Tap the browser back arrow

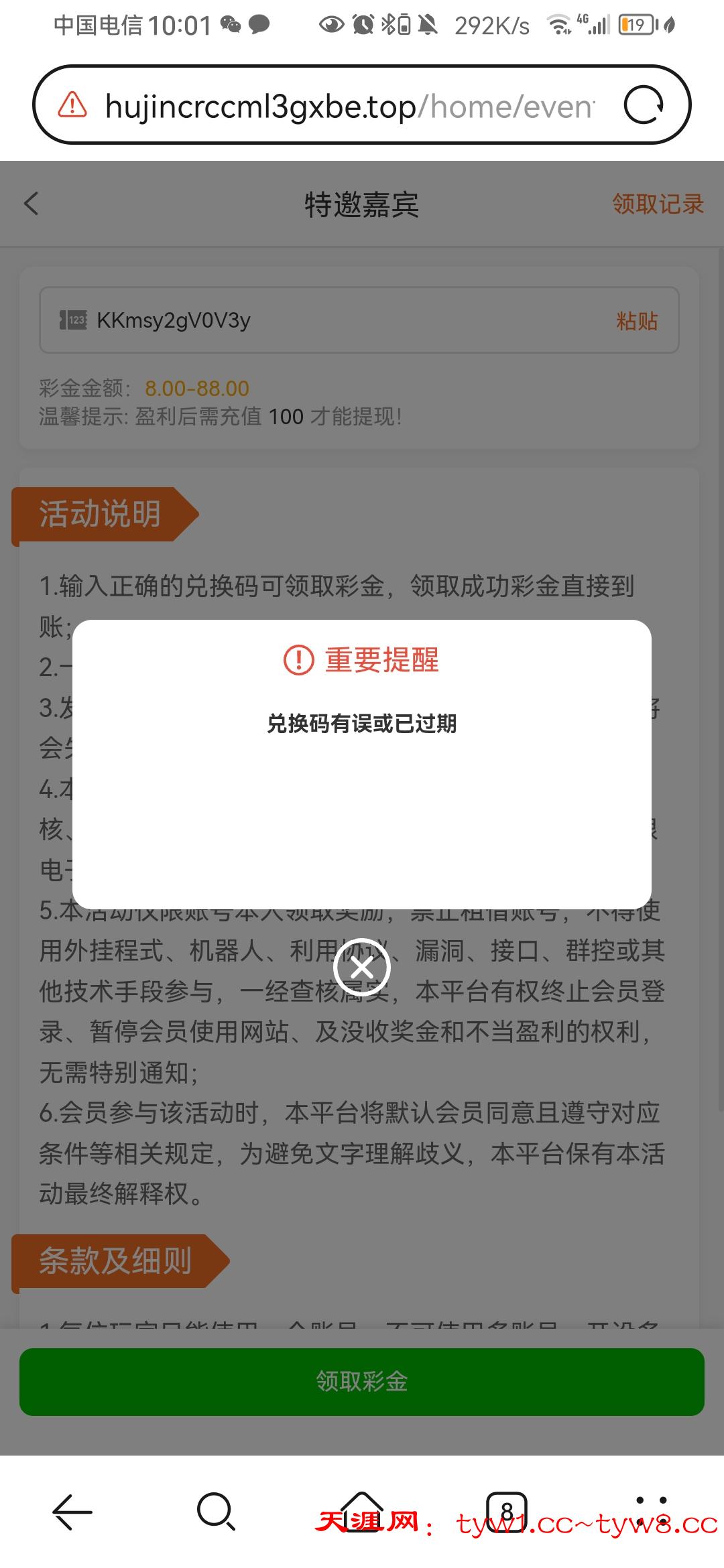pyautogui.click(x=72, y=1512)
